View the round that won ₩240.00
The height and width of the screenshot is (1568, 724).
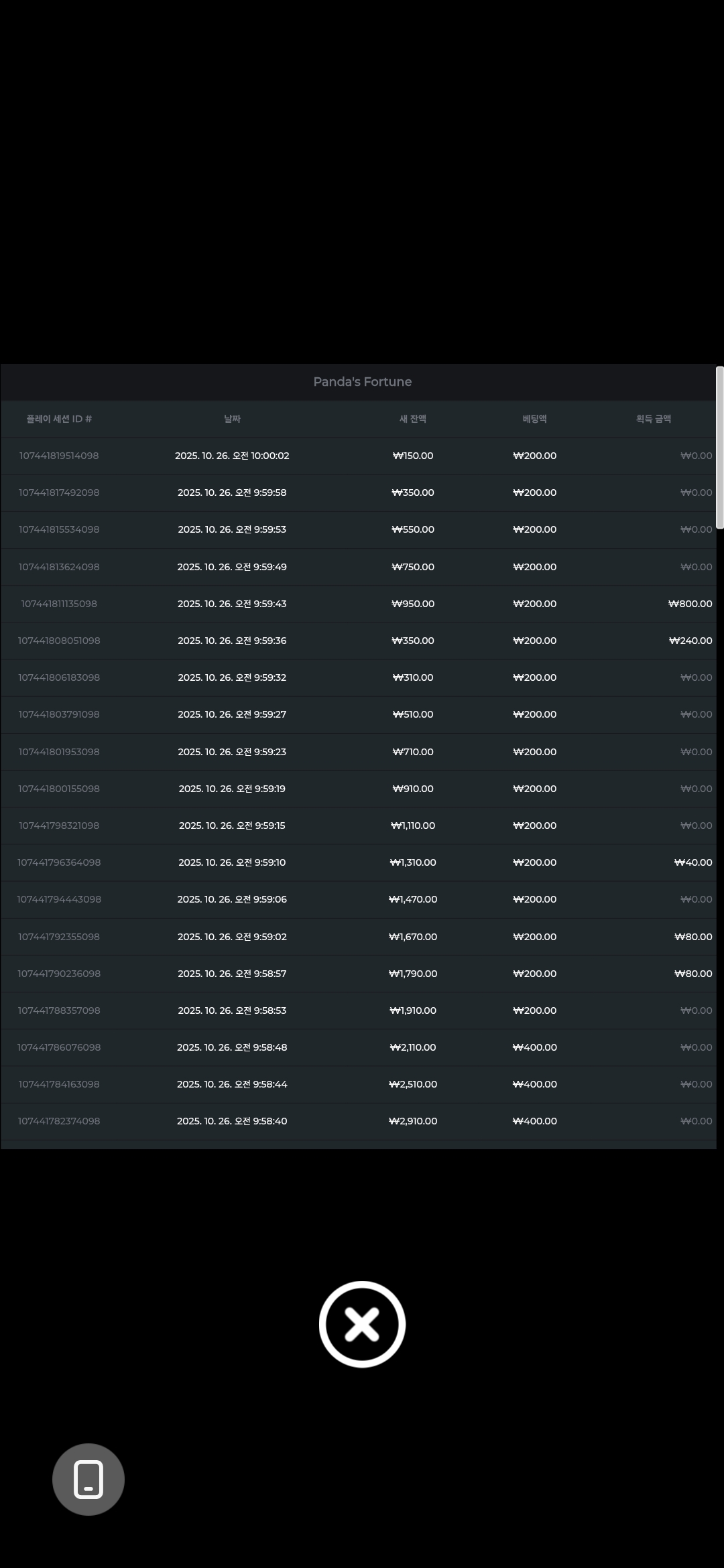[359, 641]
